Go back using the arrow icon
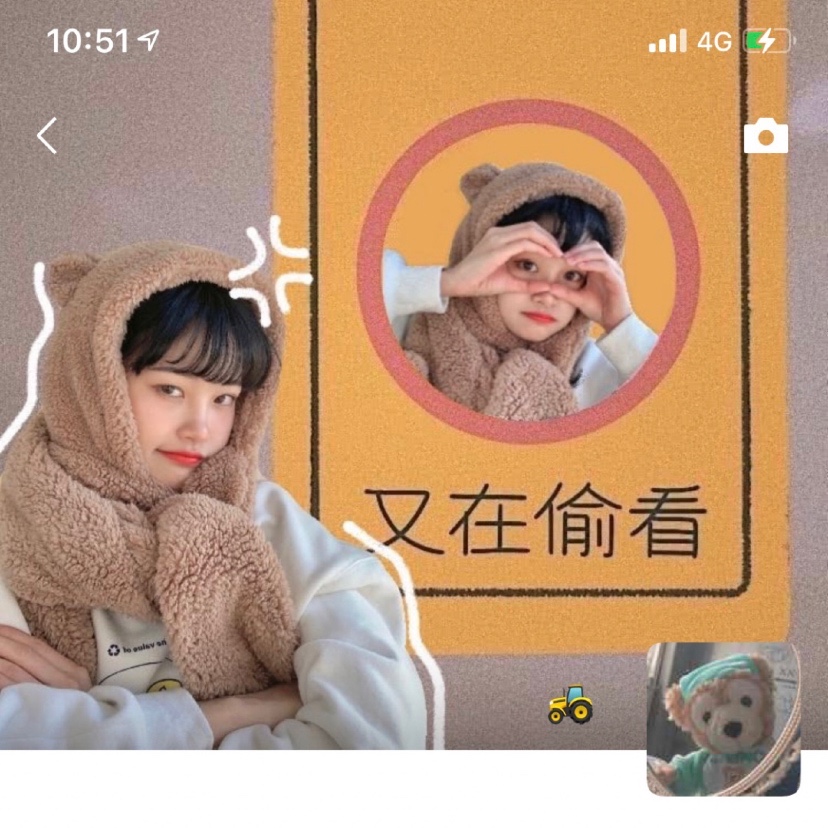The height and width of the screenshot is (828, 828). 47,135
